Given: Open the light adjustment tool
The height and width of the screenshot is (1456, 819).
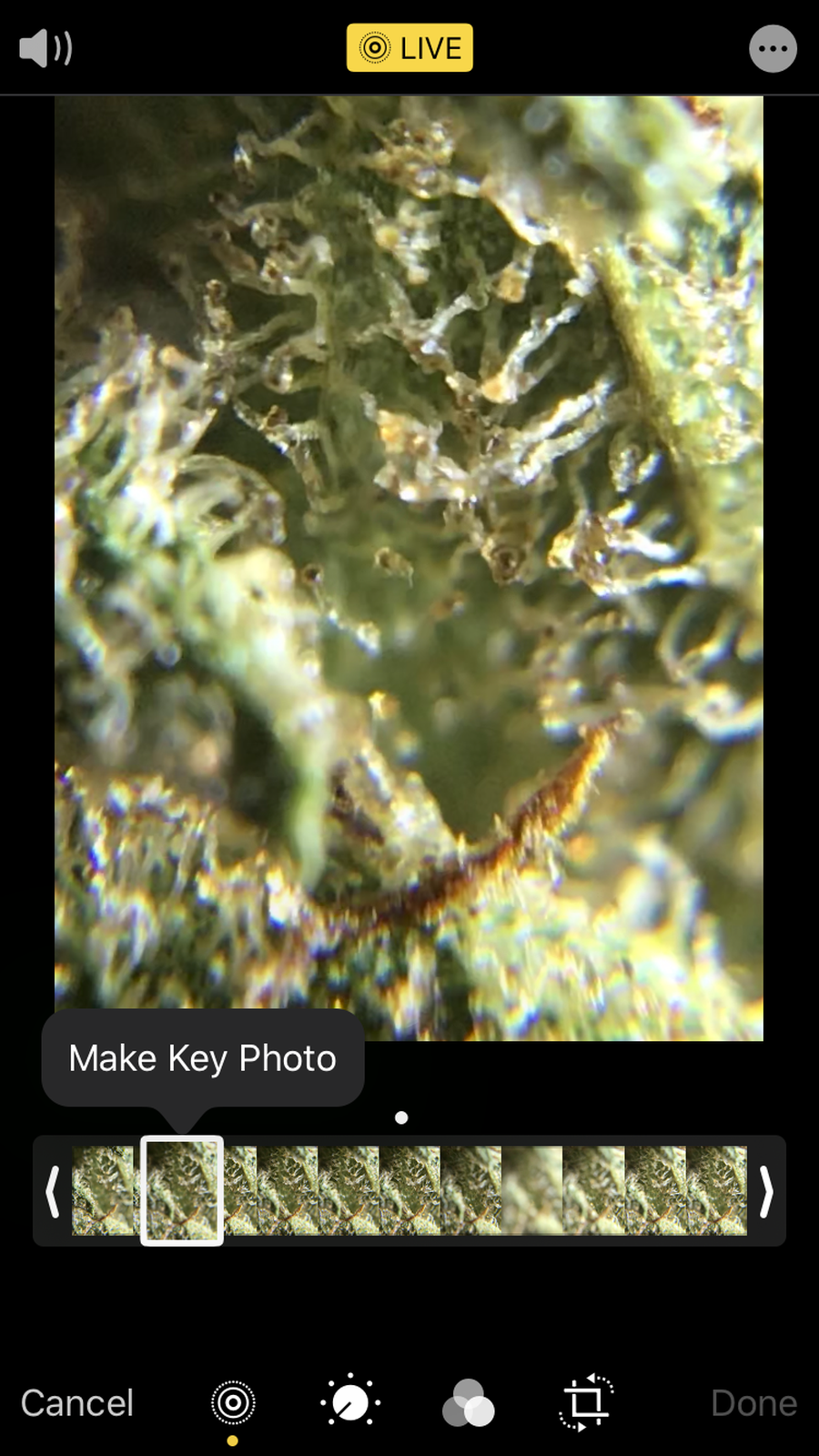Looking at the screenshot, I should [350, 1403].
